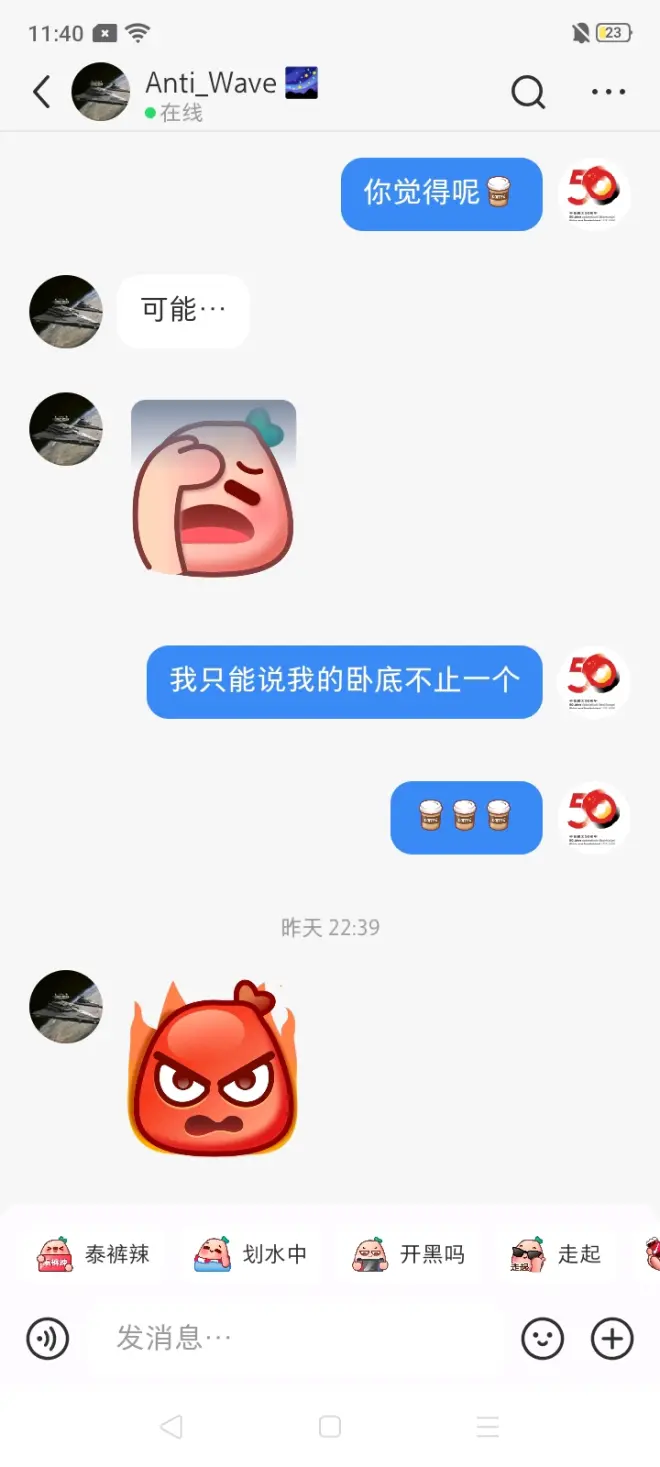
Task: Search within this chat
Action: (528, 92)
